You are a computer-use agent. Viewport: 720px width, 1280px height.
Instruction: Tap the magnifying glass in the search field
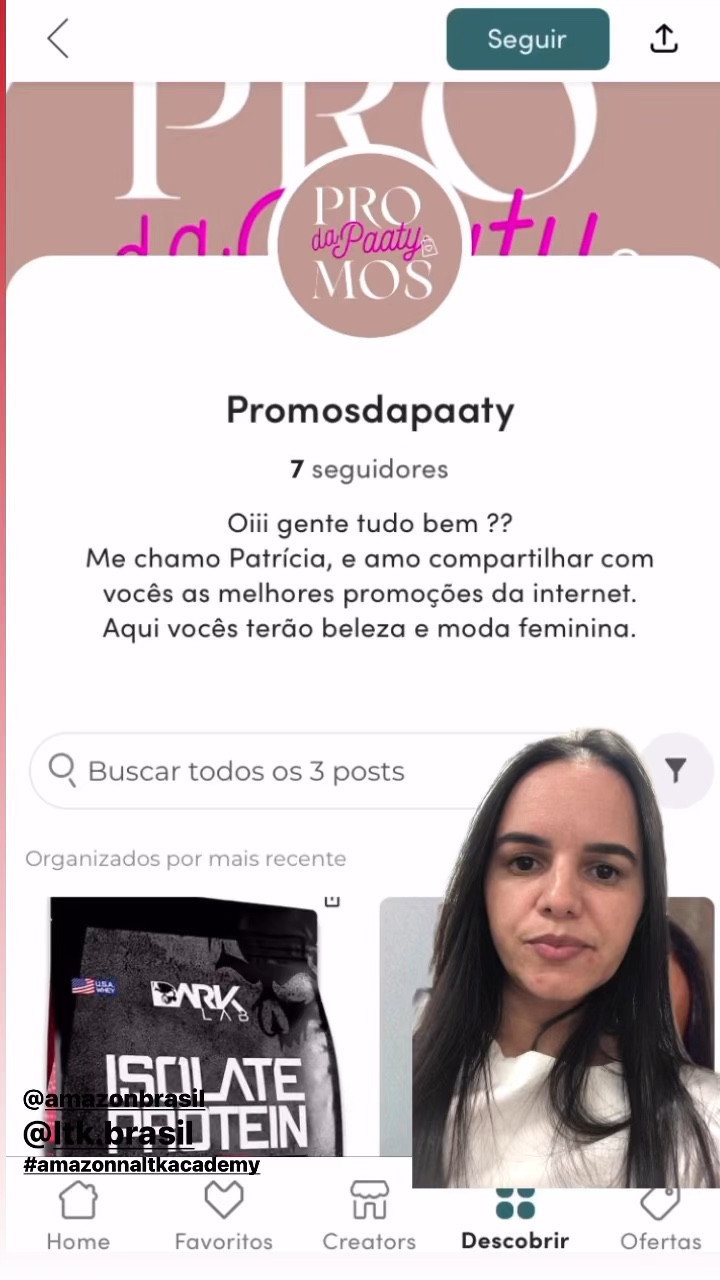(61, 770)
